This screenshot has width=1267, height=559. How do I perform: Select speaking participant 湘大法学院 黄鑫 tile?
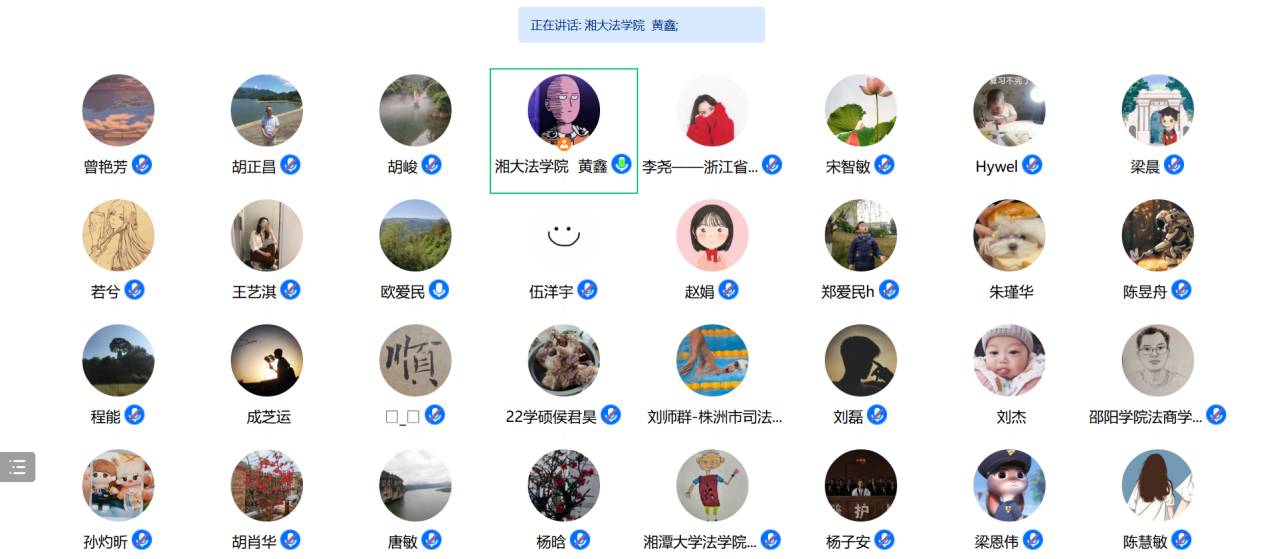click(563, 111)
